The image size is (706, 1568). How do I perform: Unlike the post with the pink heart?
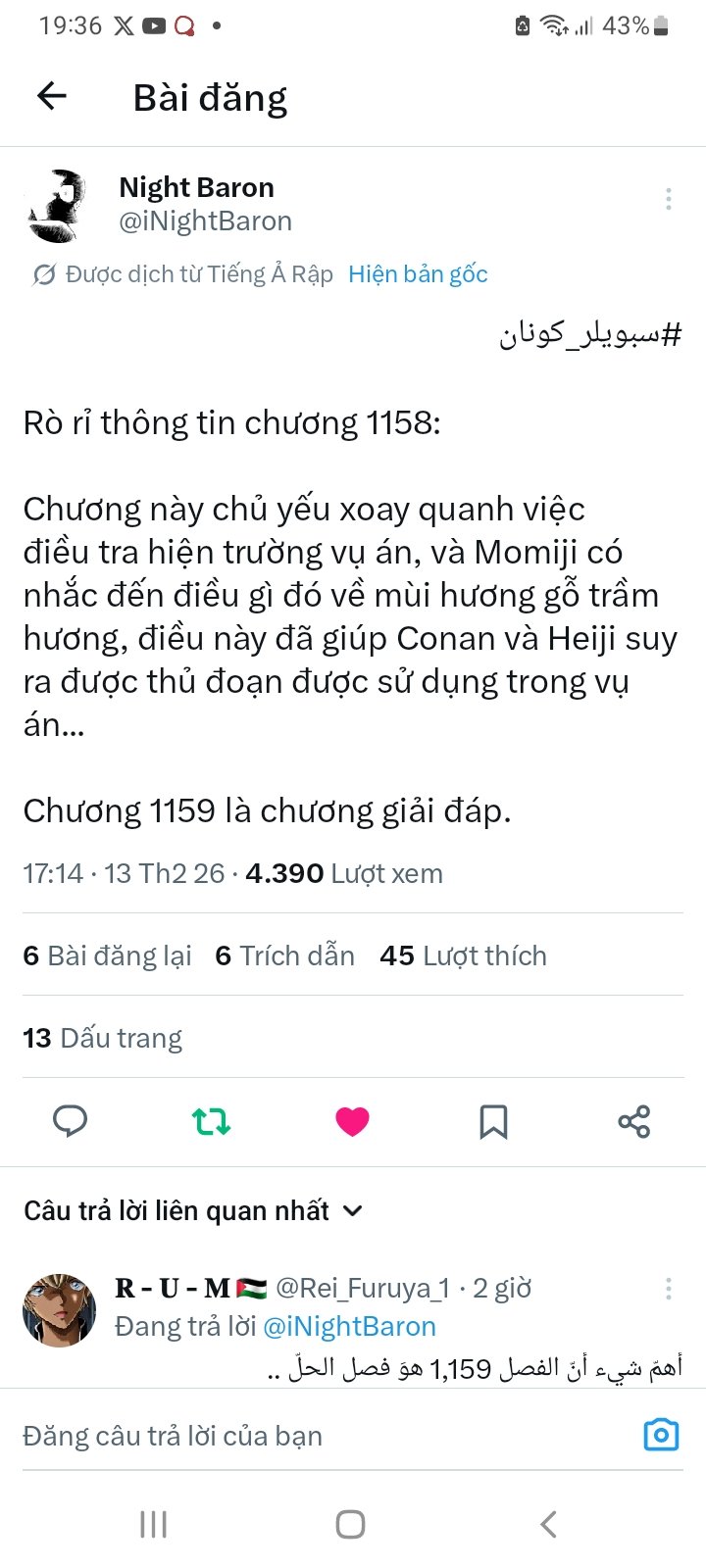352,1121
